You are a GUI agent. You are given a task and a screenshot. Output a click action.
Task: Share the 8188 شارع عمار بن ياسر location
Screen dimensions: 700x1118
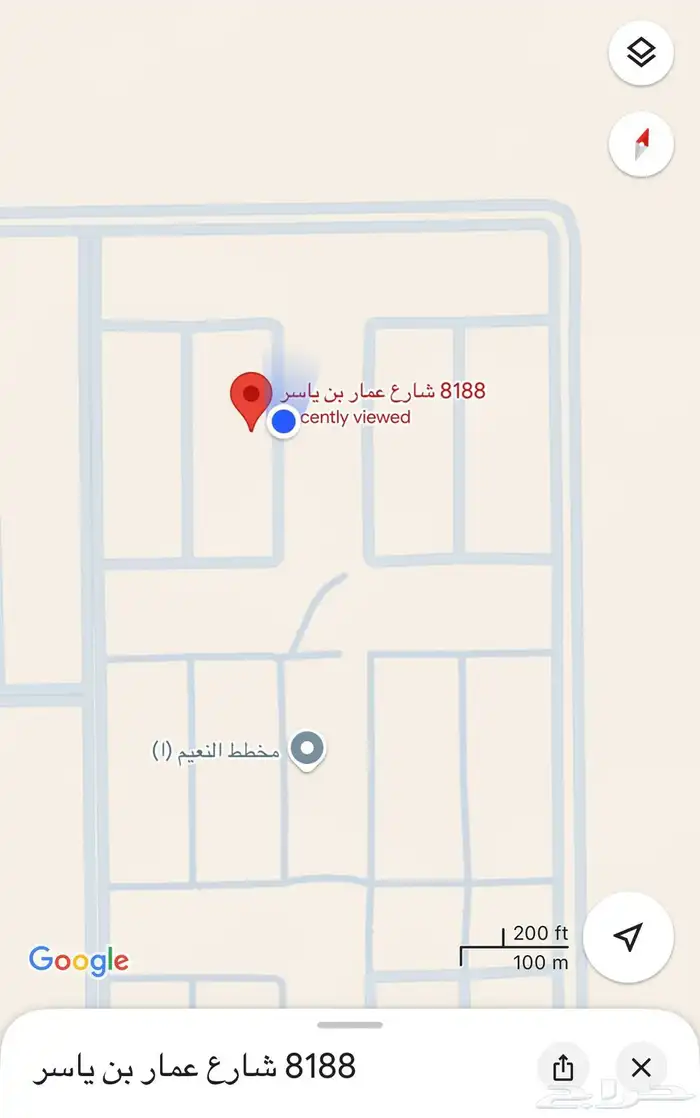pos(563,1067)
